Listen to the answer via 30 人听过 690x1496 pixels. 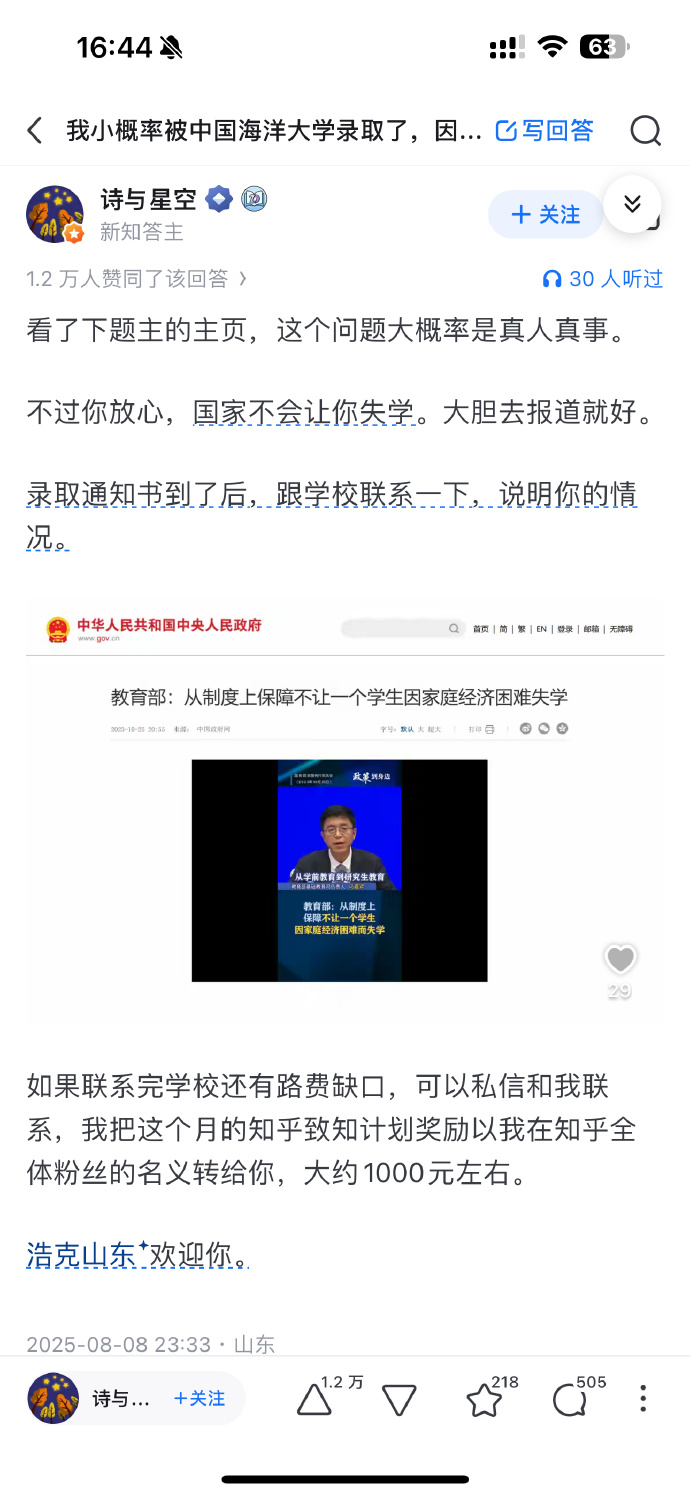point(602,279)
